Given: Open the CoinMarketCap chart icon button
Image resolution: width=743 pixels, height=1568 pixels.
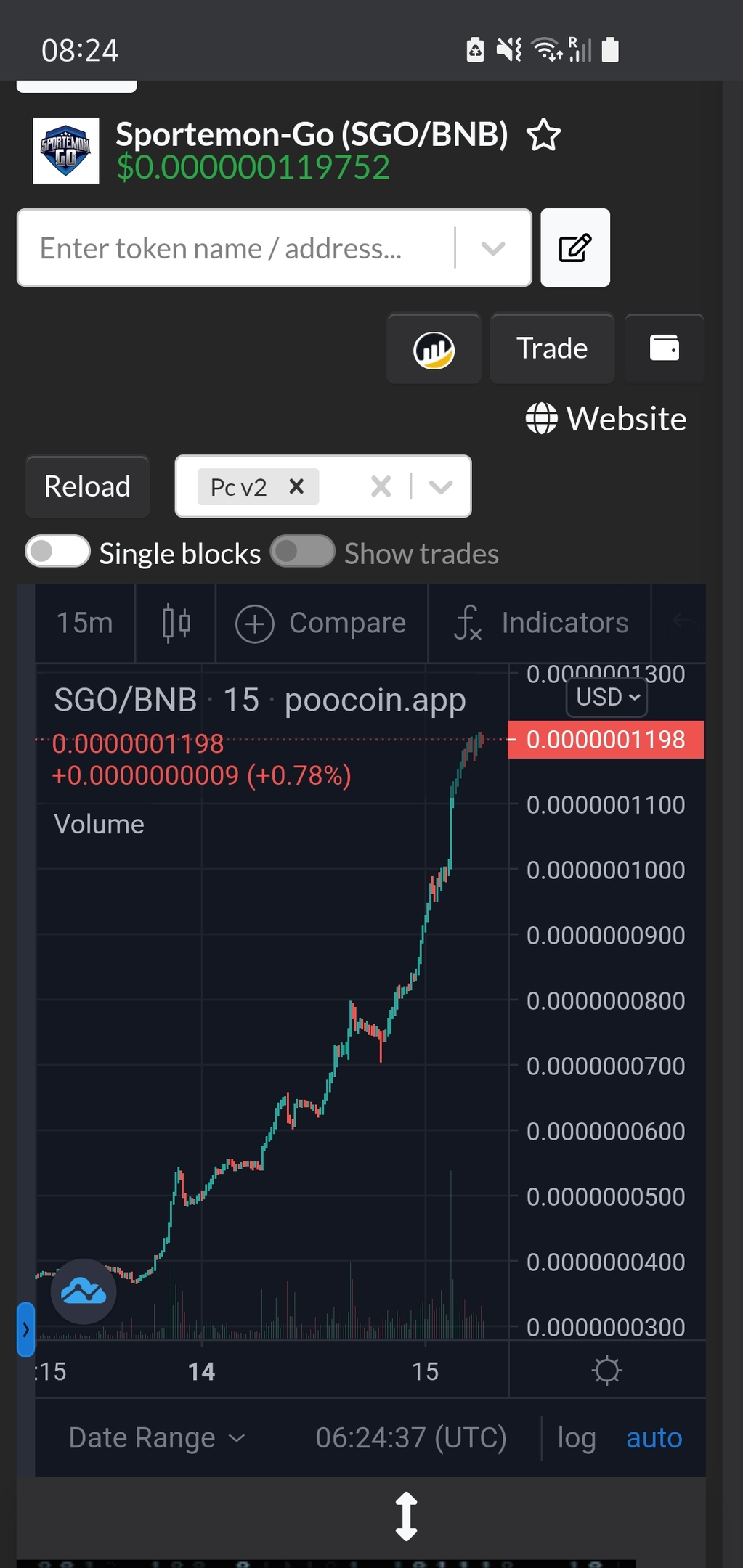Looking at the screenshot, I should click(434, 349).
